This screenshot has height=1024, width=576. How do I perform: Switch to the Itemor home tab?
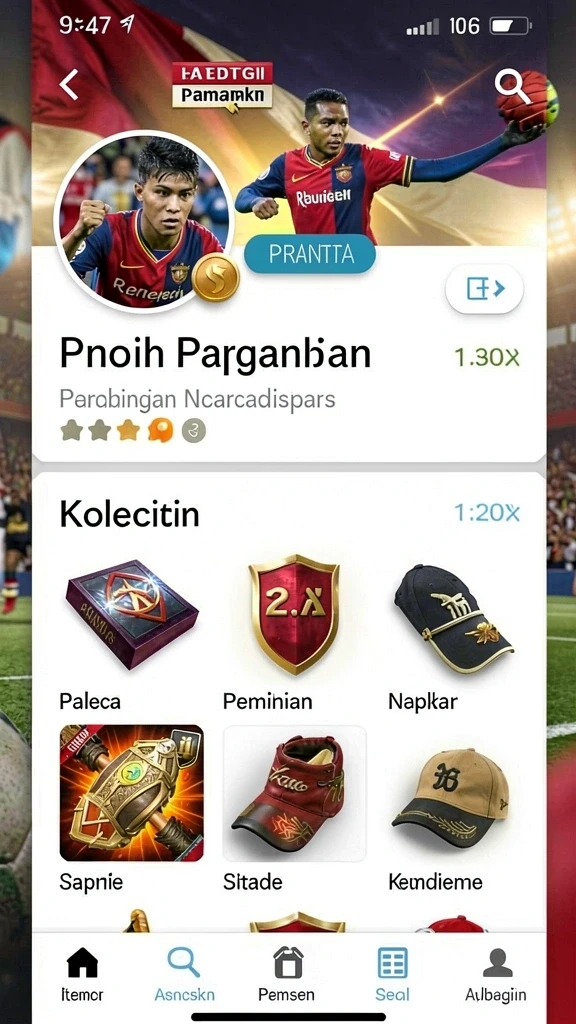tap(82, 975)
